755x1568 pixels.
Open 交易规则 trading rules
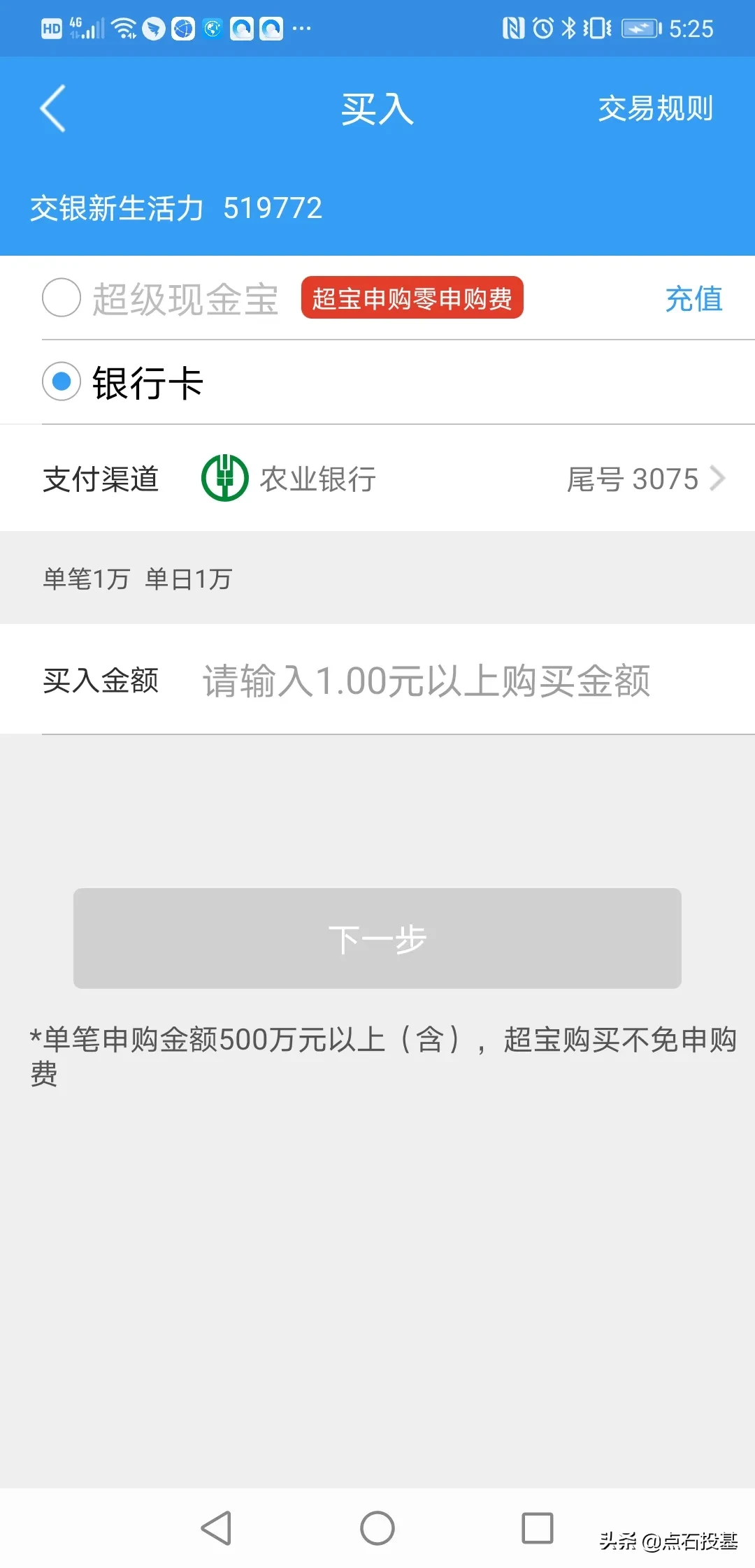pyautogui.click(x=655, y=109)
